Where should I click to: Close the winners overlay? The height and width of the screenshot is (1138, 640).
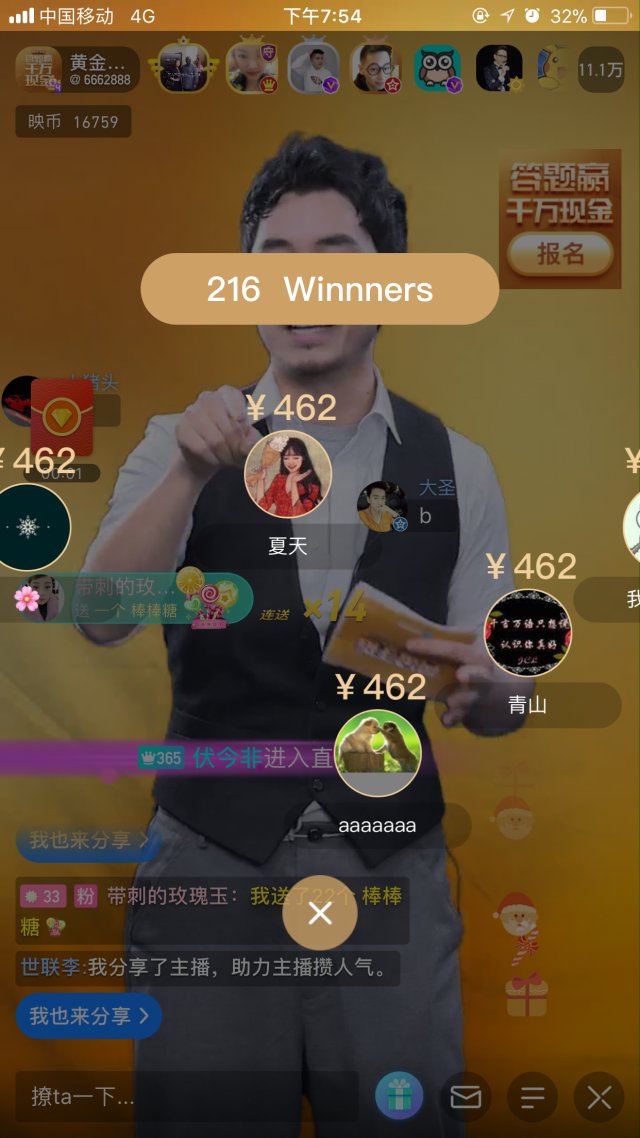pyautogui.click(x=319, y=913)
